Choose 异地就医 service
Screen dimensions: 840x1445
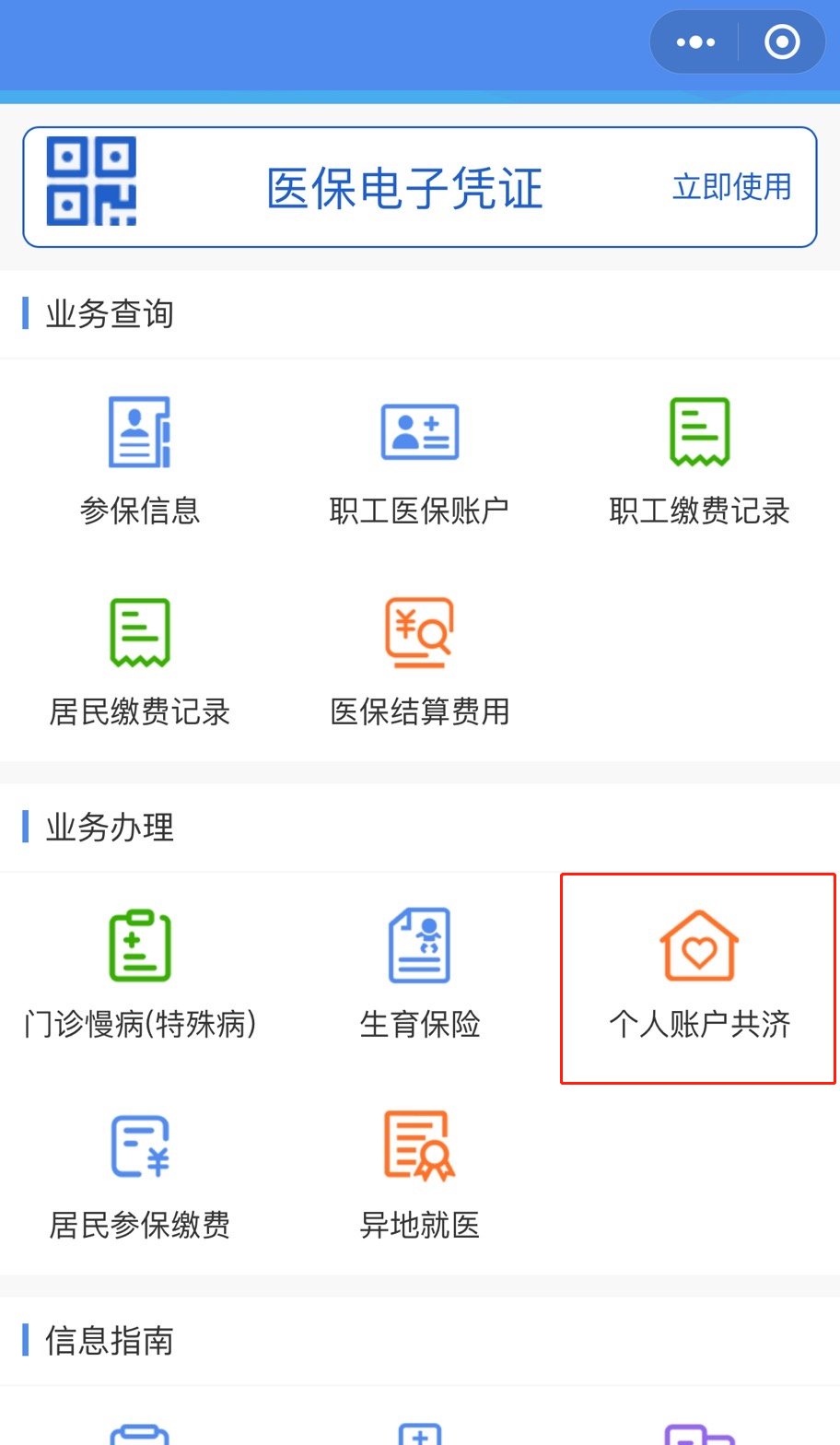(x=420, y=1175)
